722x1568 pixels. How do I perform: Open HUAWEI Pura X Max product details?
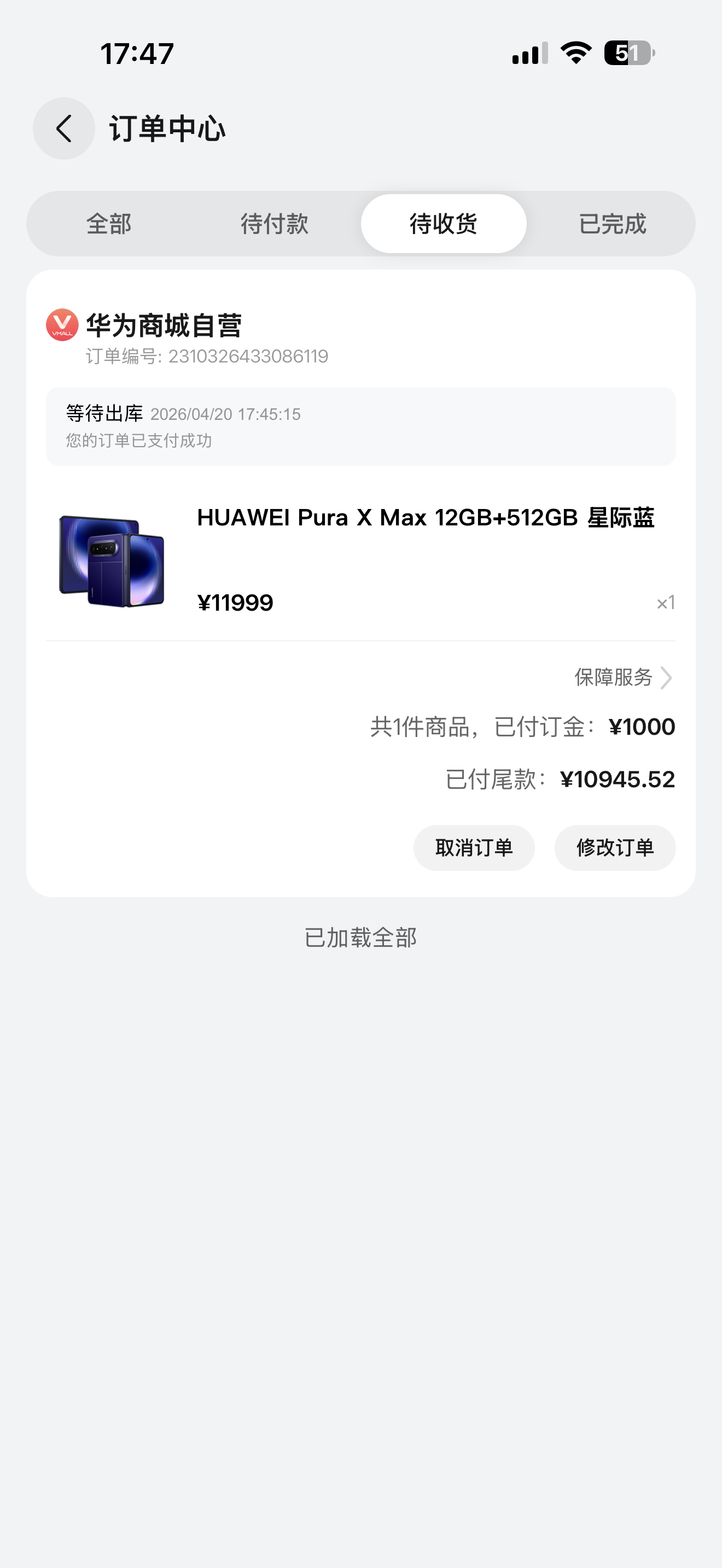coord(426,518)
